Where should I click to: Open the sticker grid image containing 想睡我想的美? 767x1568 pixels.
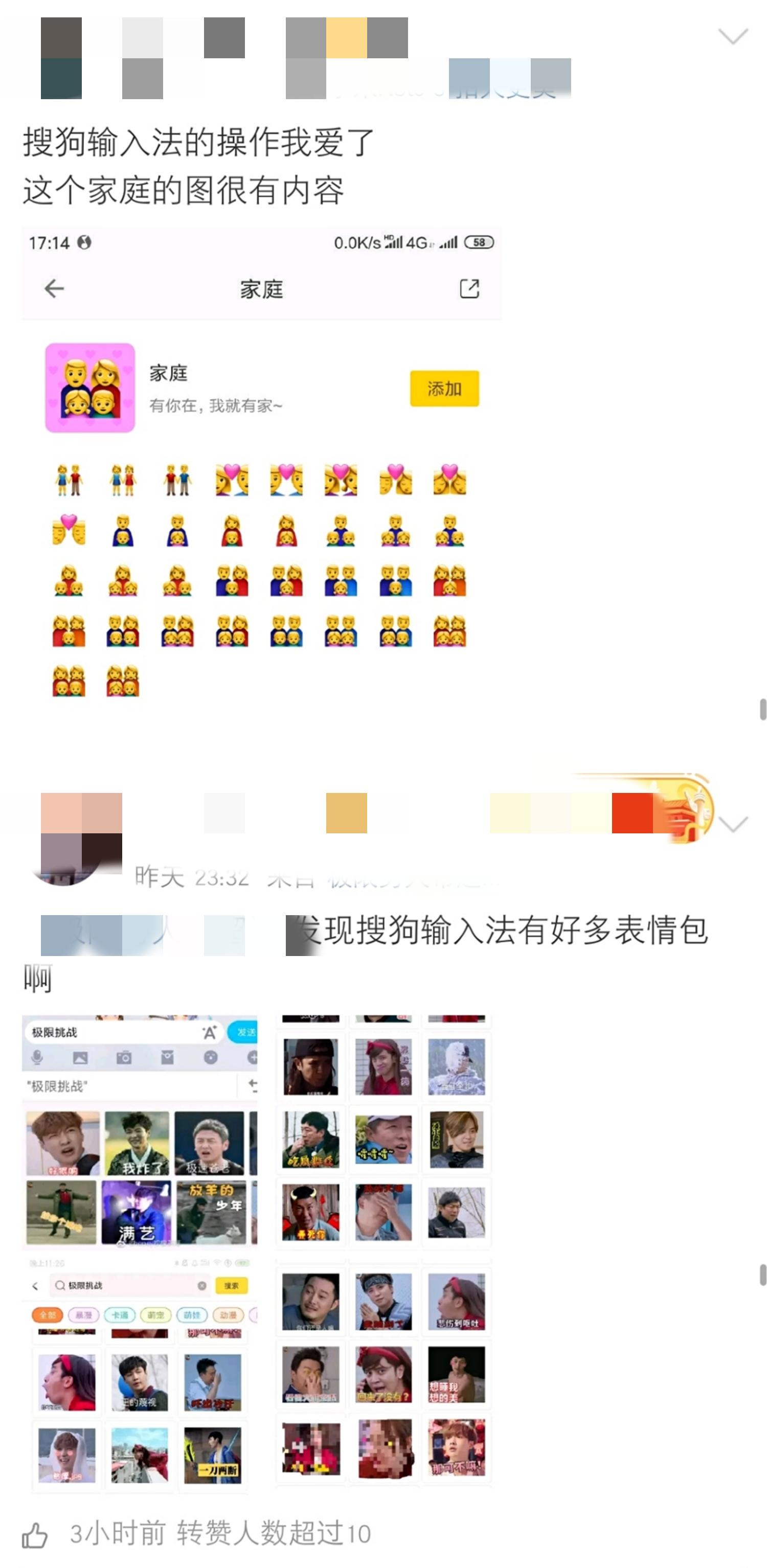tap(383, 1374)
